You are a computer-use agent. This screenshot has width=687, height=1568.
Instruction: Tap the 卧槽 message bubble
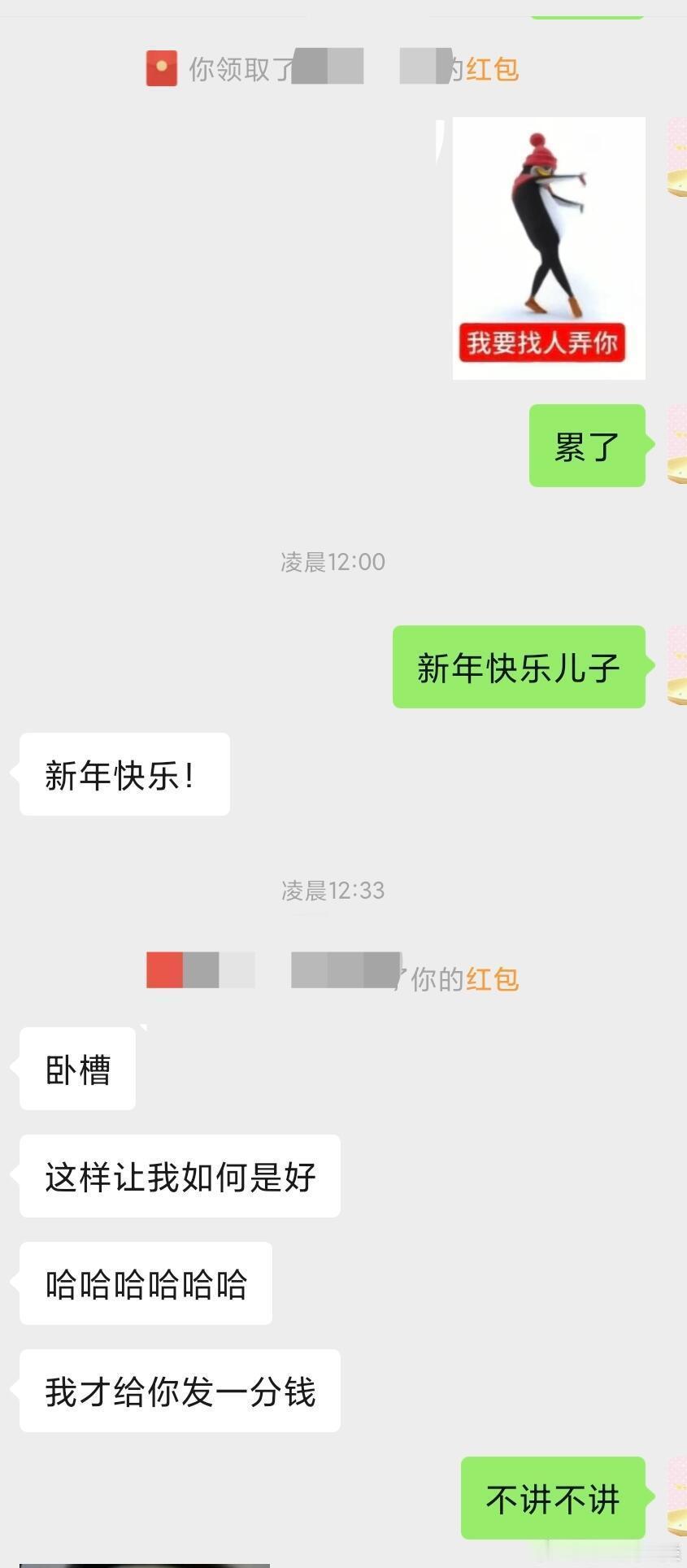point(76,1069)
